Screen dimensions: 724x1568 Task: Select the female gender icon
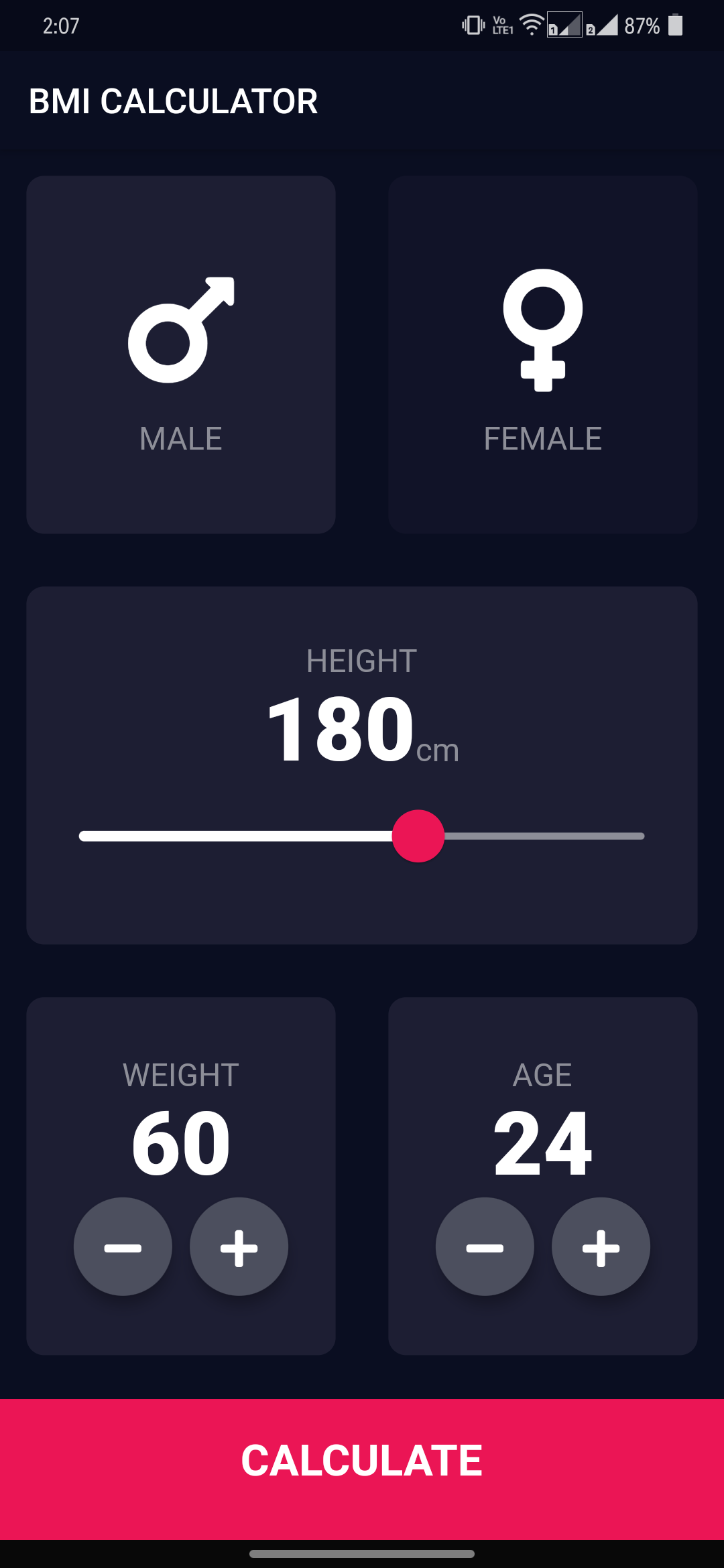(x=542, y=328)
